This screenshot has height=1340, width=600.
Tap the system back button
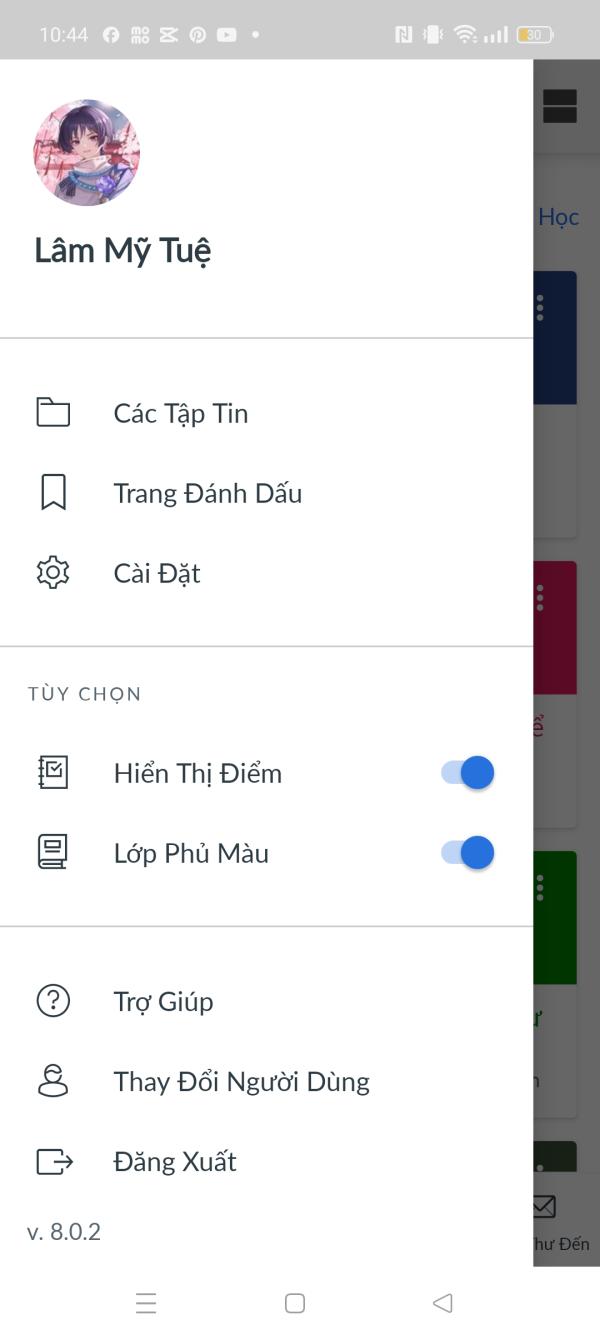[x=443, y=1303]
